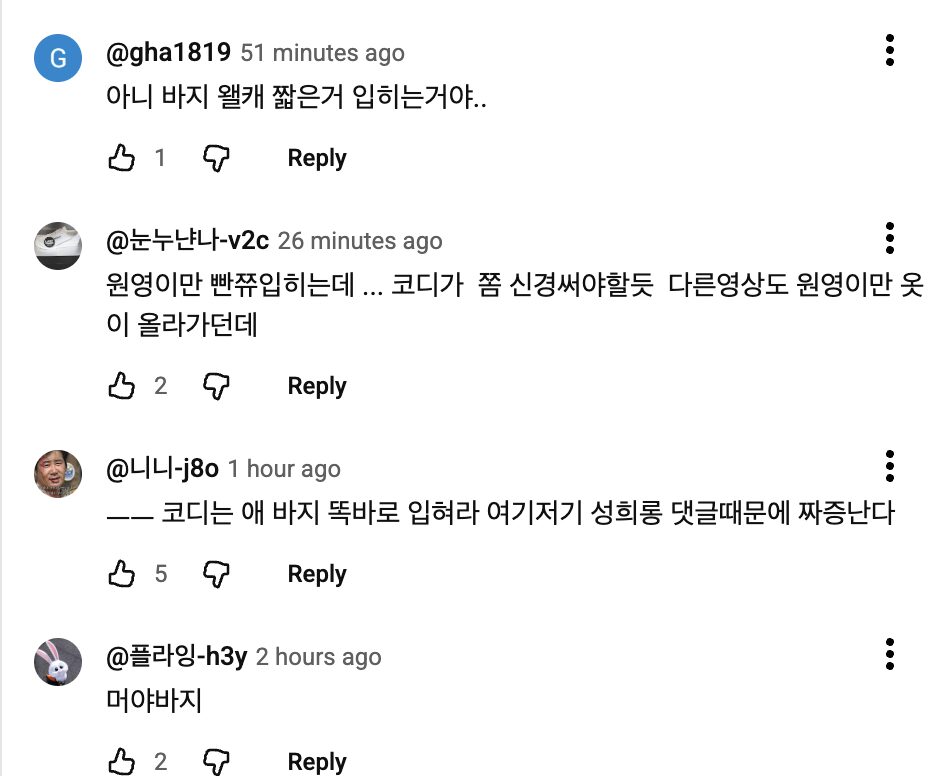Open the @눈누난나-v2c username link

click(x=187, y=241)
